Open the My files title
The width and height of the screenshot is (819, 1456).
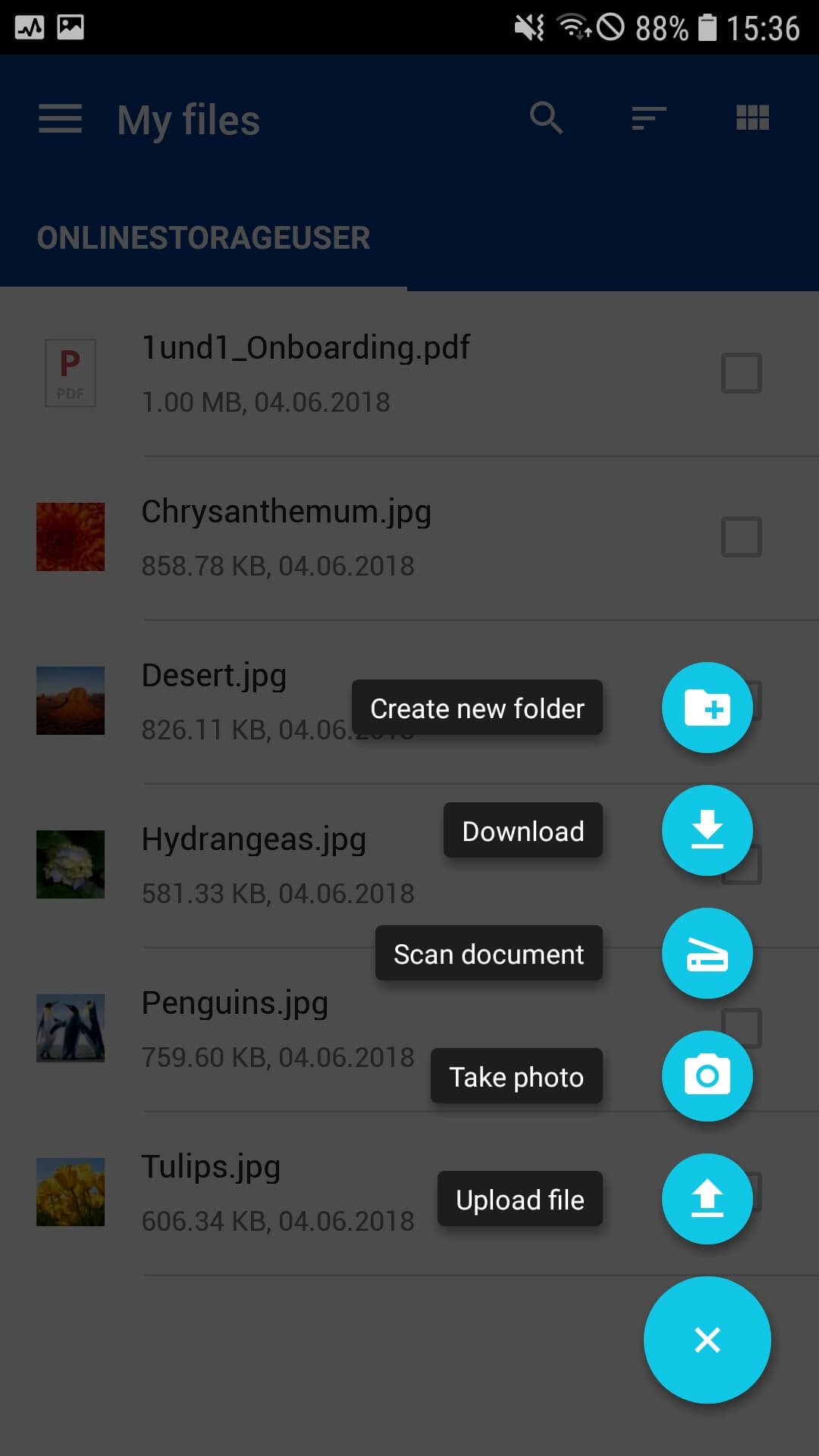pyautogui.click(x=188, y=119)
